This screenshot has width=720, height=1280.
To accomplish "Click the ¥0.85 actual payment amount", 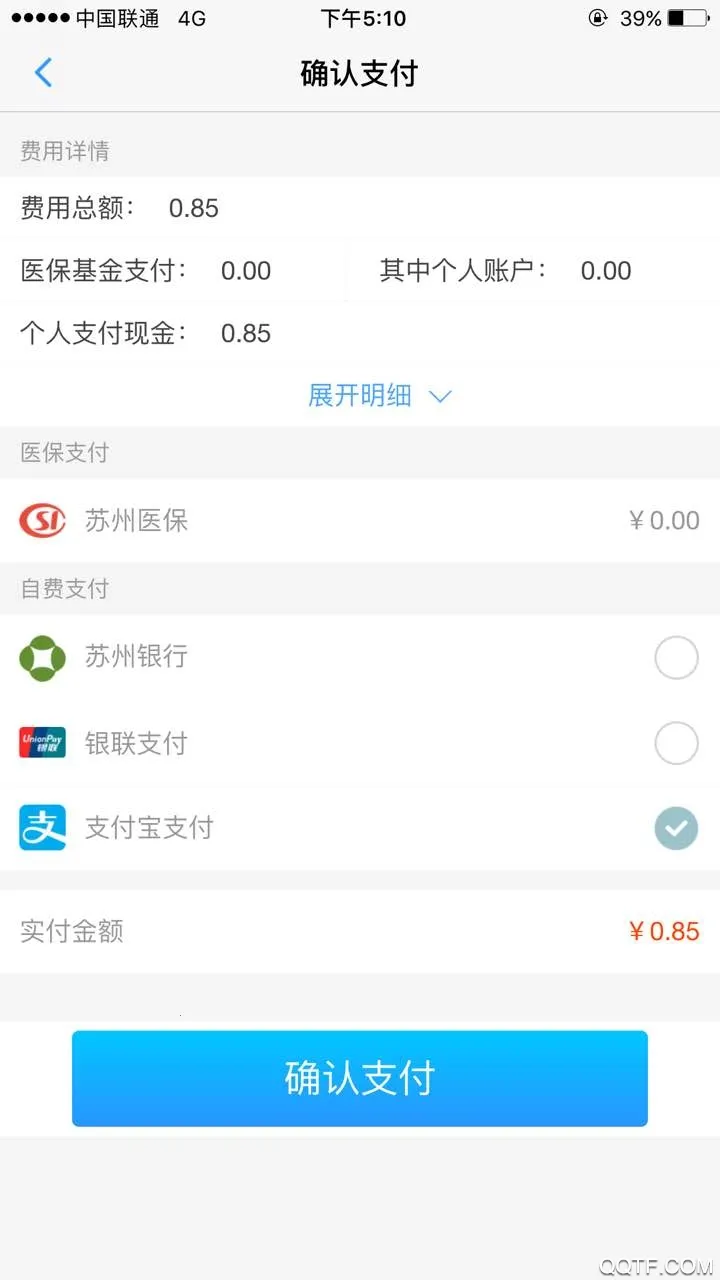I will 664,931.
